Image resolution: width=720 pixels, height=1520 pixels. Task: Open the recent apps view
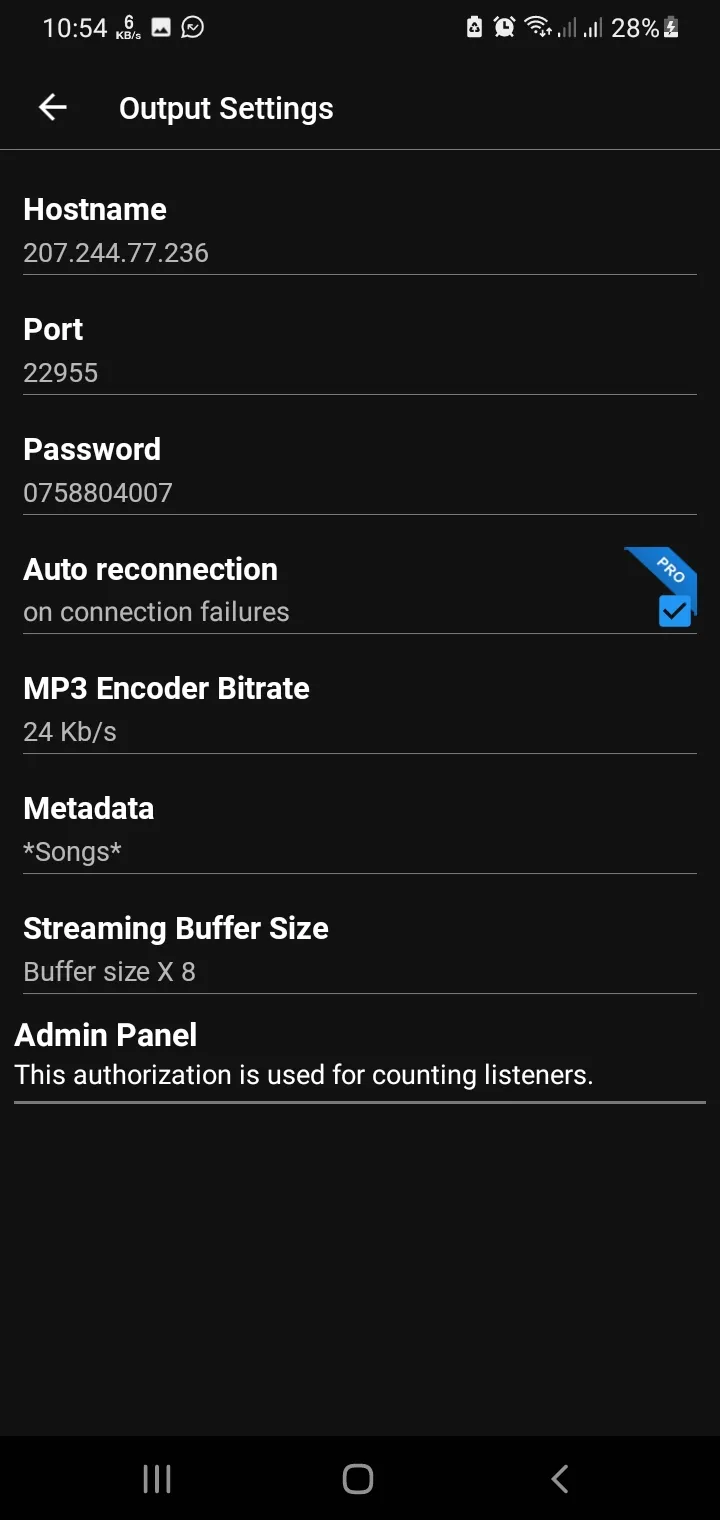(157, 1479)
